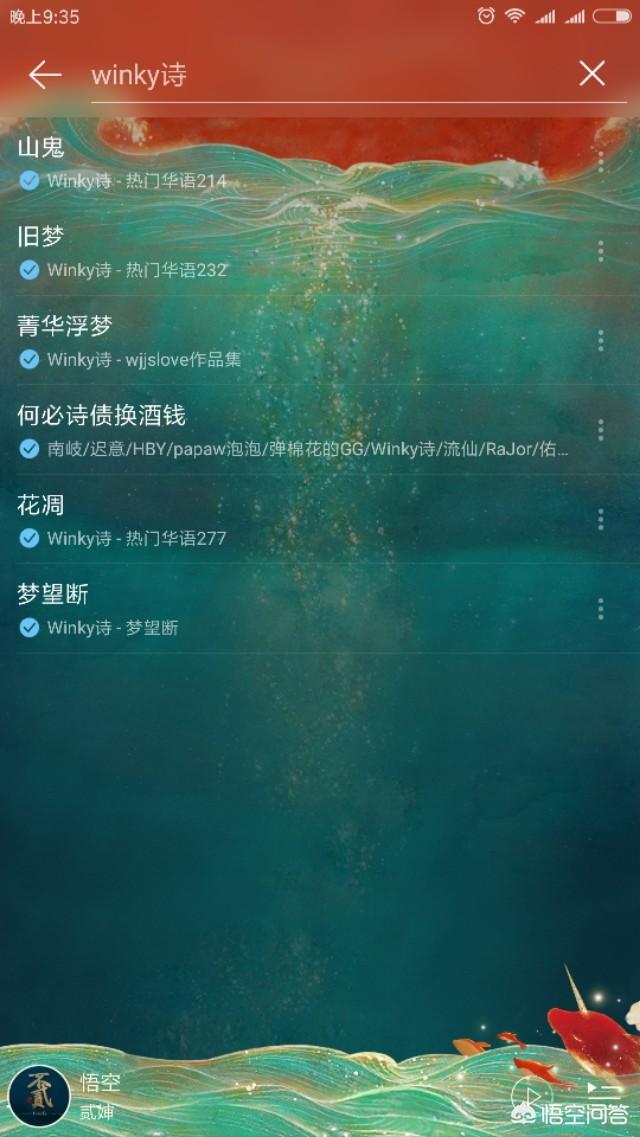The height and width of the screenshot is (1137, 640).
Task: Play the song 花凋
Action: pos(250,519)
